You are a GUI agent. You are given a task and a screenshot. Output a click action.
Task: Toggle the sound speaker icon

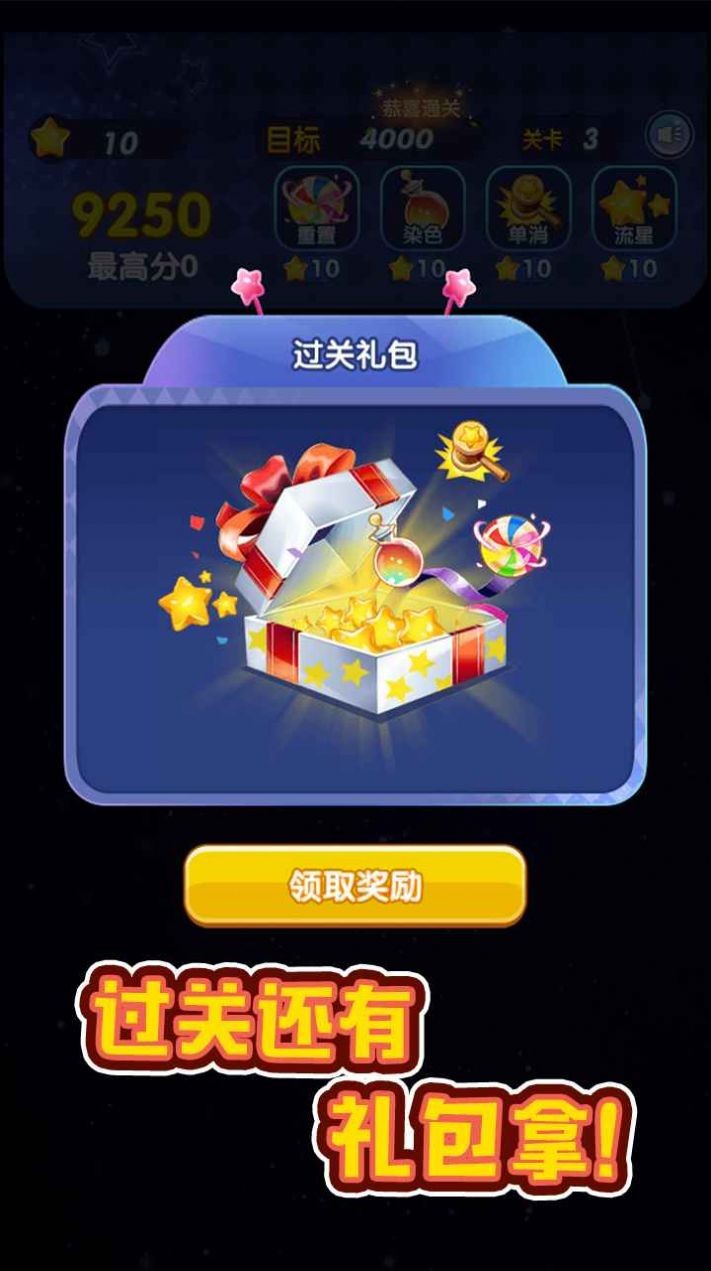click(x=669, y=136)
